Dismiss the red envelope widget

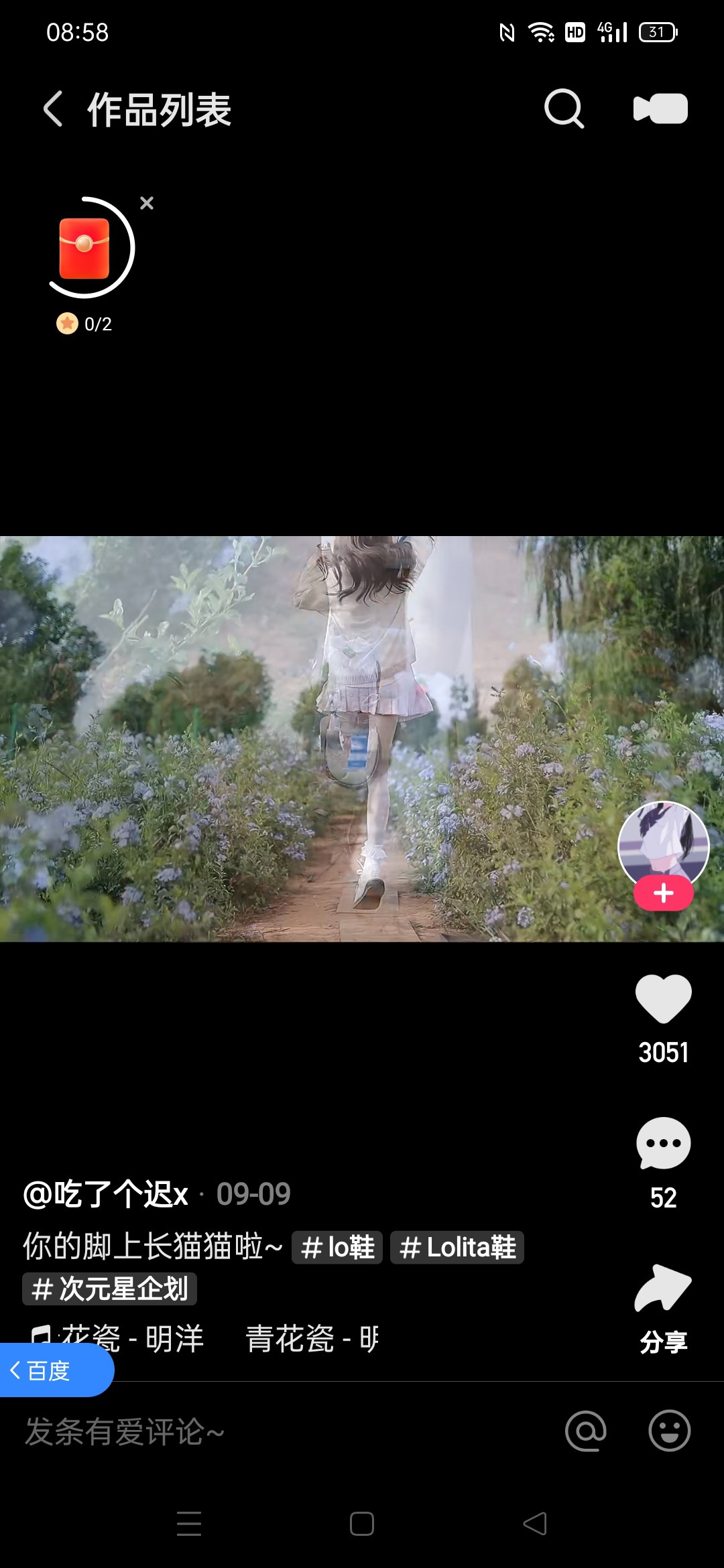tap(147, 203)
